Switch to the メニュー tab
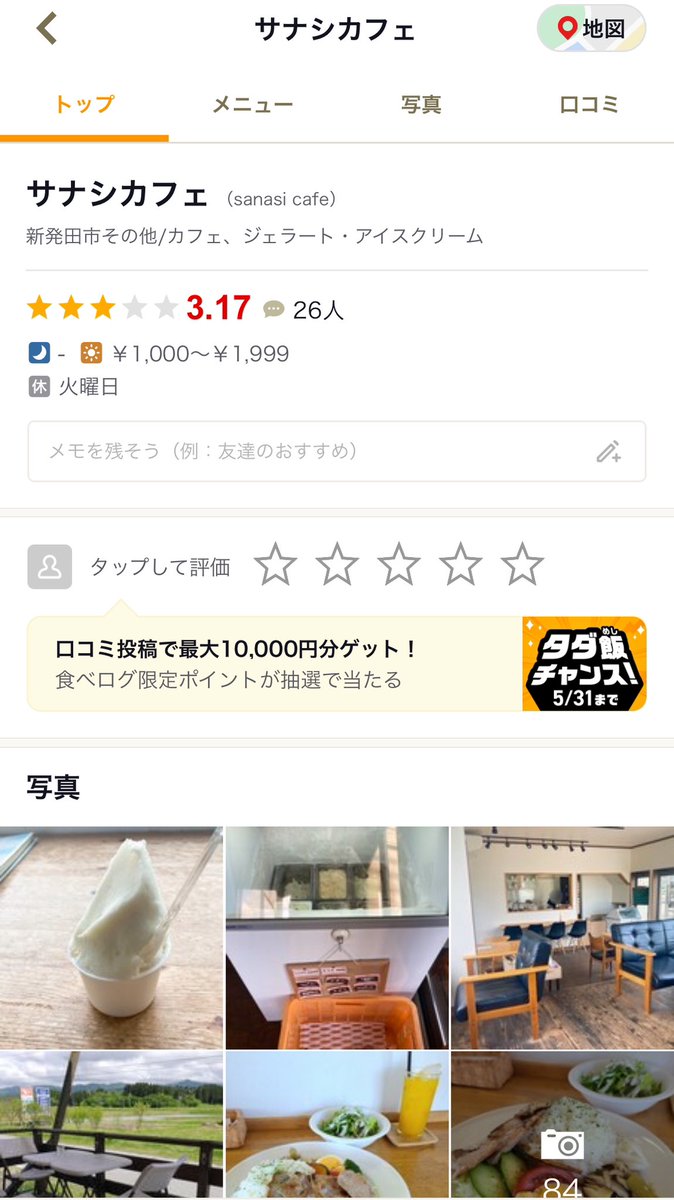 click(252, 104)
